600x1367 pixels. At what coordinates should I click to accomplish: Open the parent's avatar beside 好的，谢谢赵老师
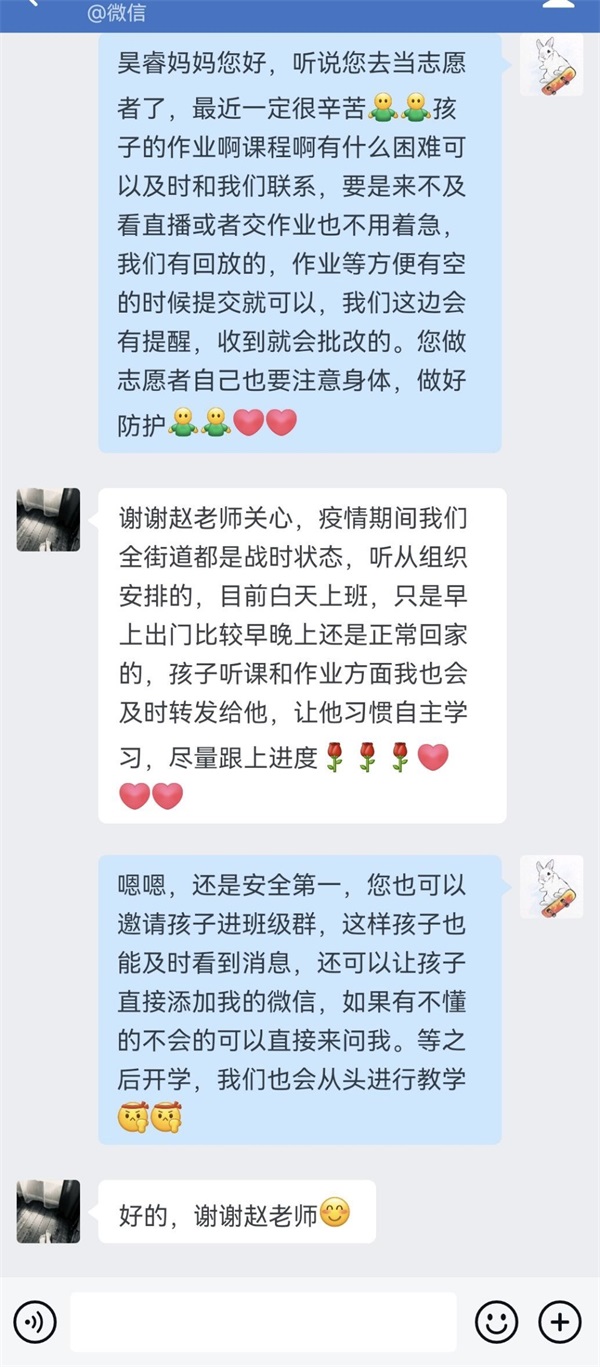point(48,1211)
